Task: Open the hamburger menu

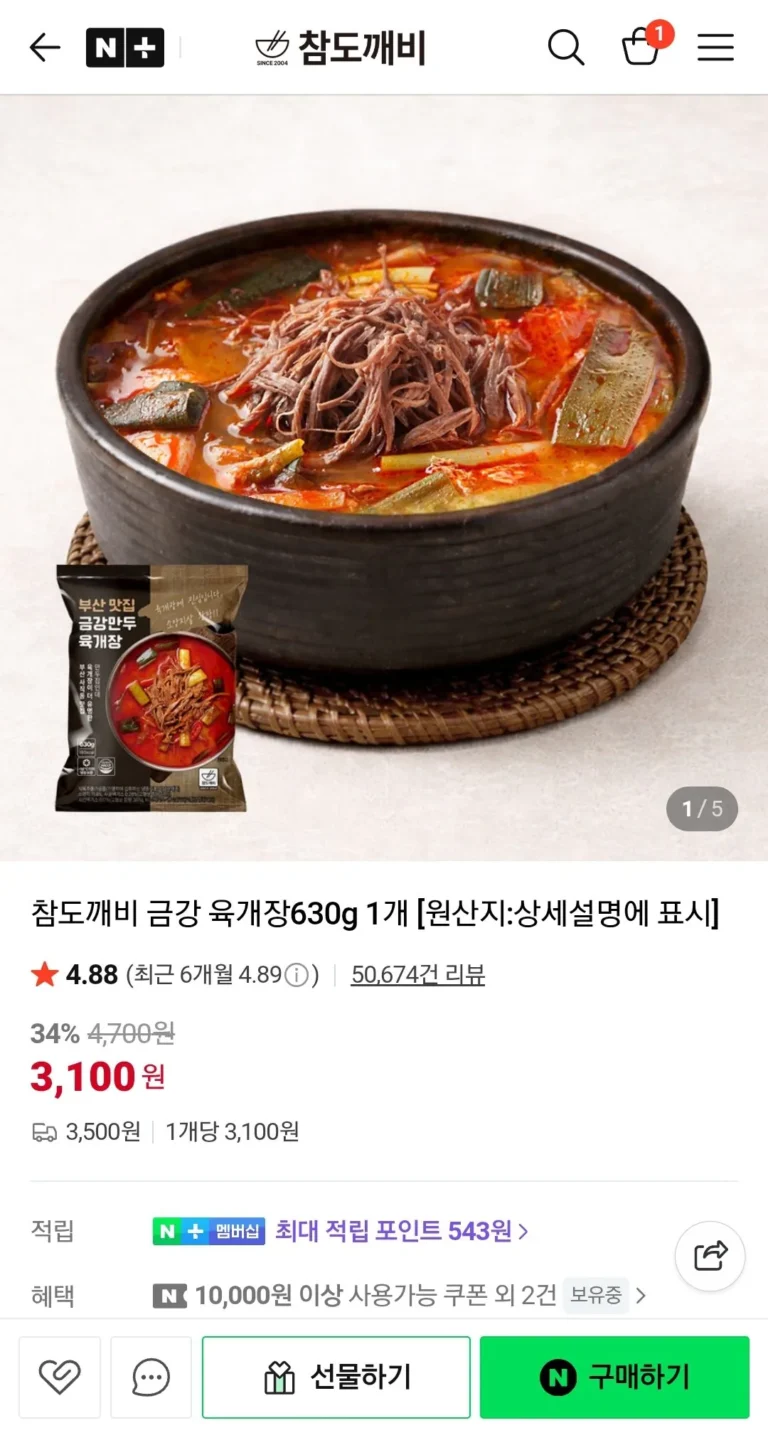Action: pyautogui.click(x=715, y=47)
